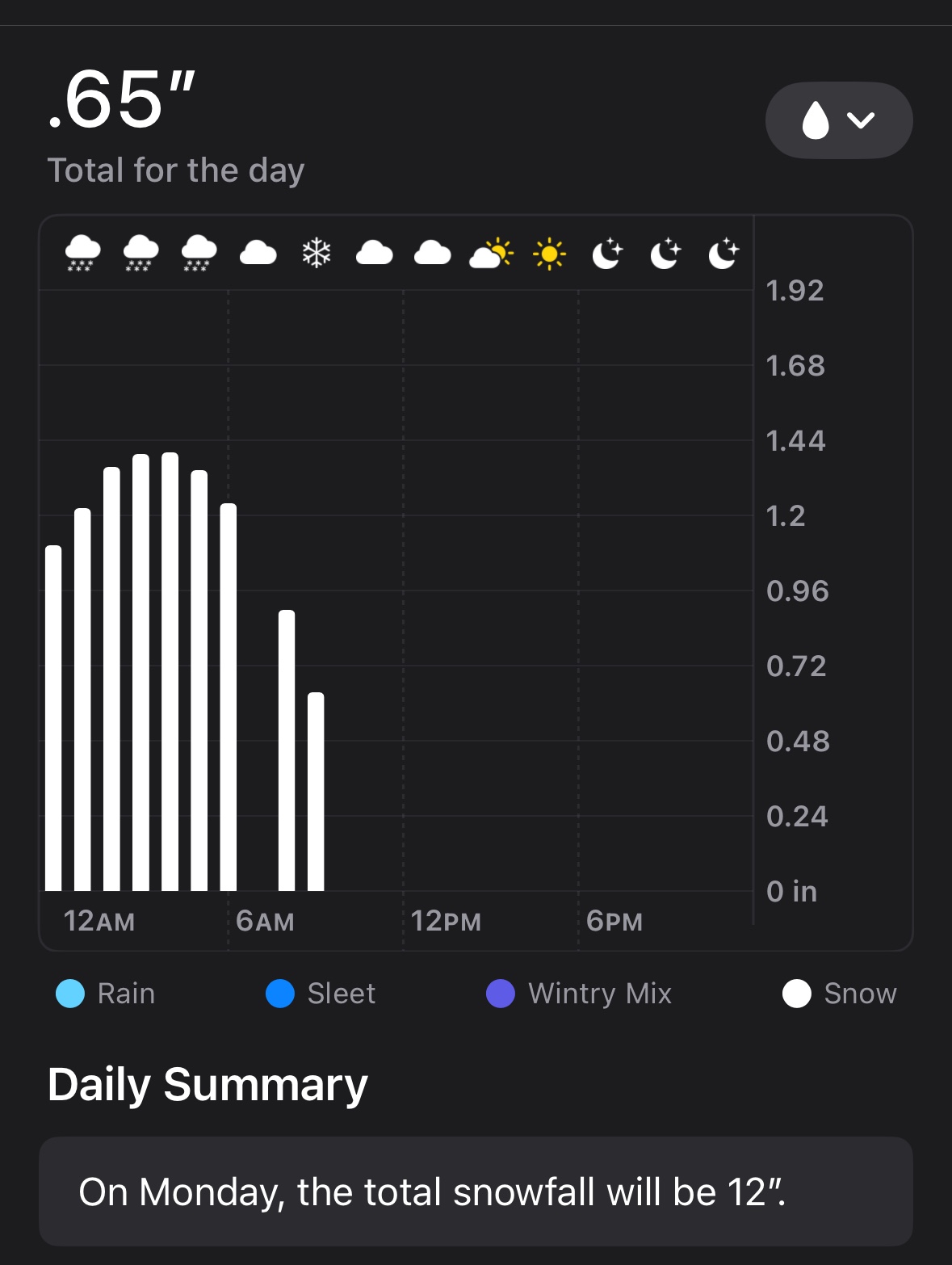Open the precipitation condition dropdown
The height and width of the screenshot is (1265, 952).
[838, 120]
